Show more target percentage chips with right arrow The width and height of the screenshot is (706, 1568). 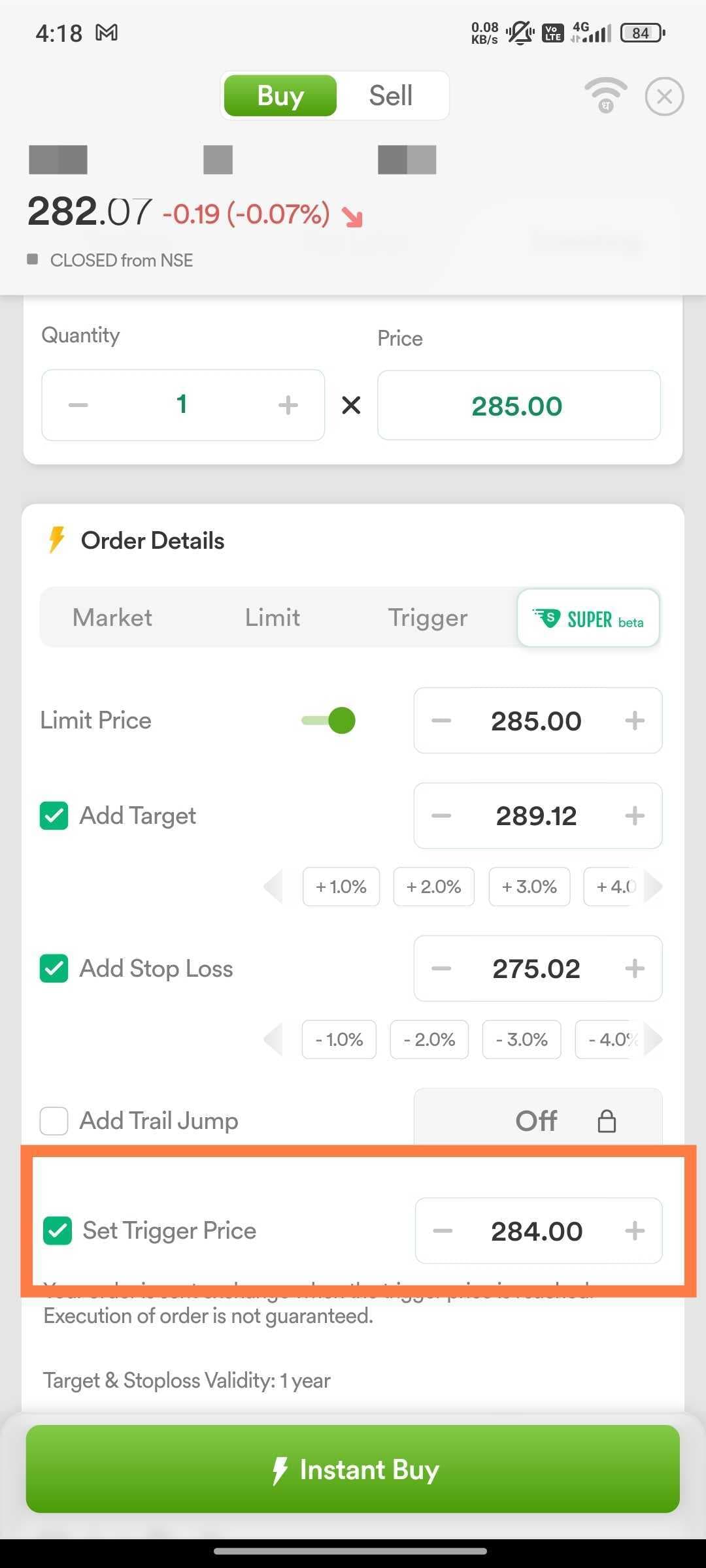point(653,887)
